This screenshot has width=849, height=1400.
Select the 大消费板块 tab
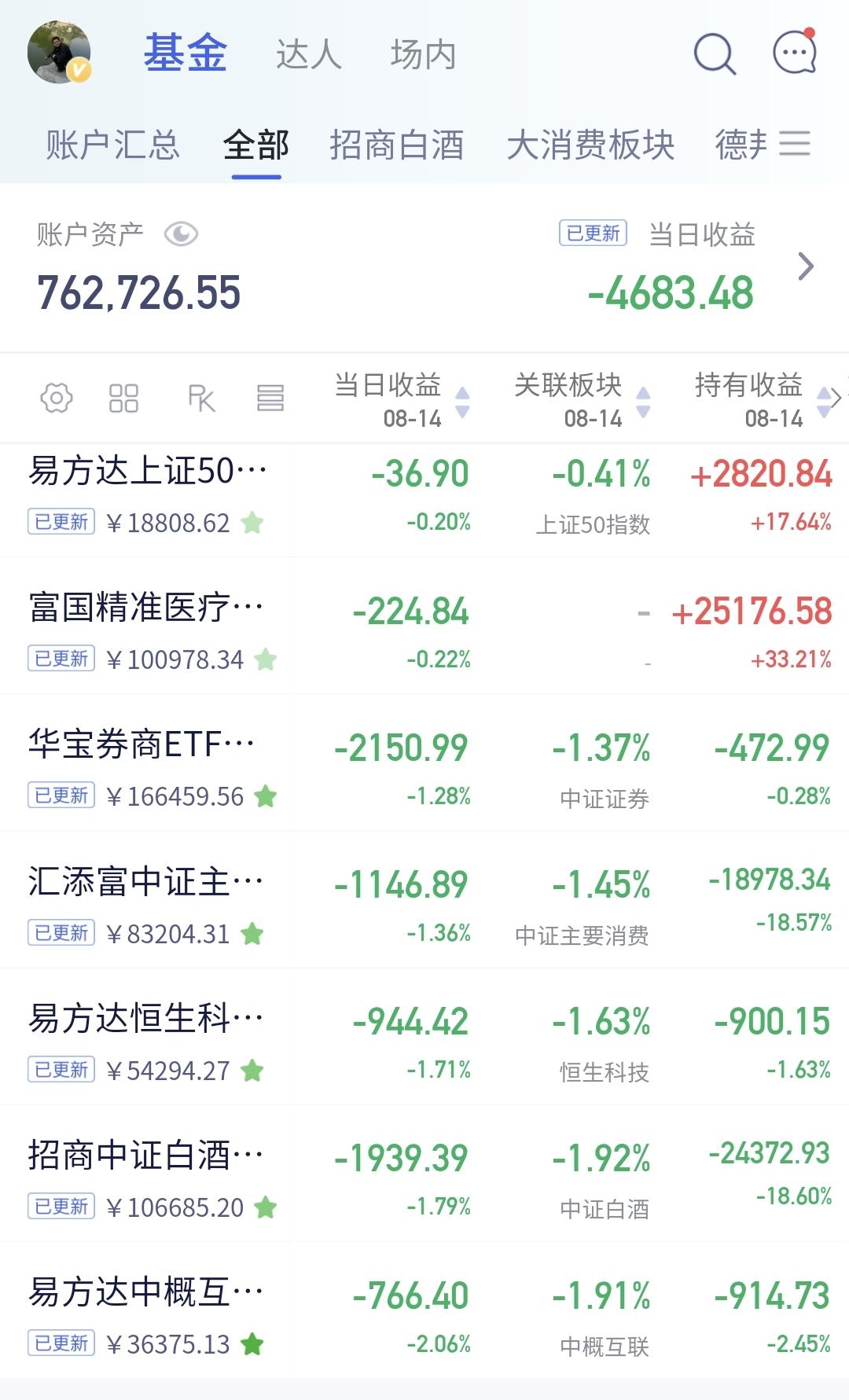point(591,145)
